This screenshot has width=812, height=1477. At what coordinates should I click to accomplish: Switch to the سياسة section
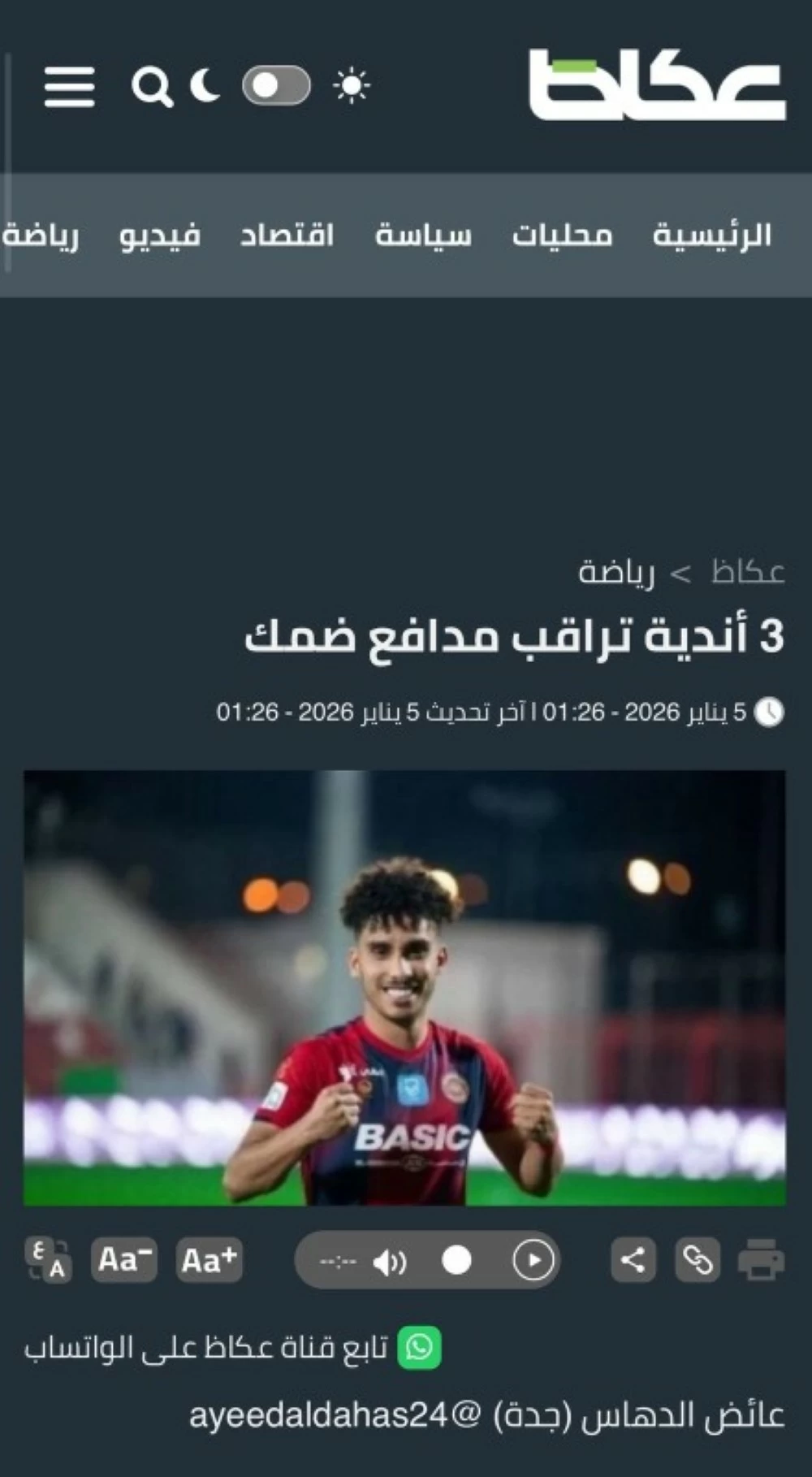(x=422, y=236)
